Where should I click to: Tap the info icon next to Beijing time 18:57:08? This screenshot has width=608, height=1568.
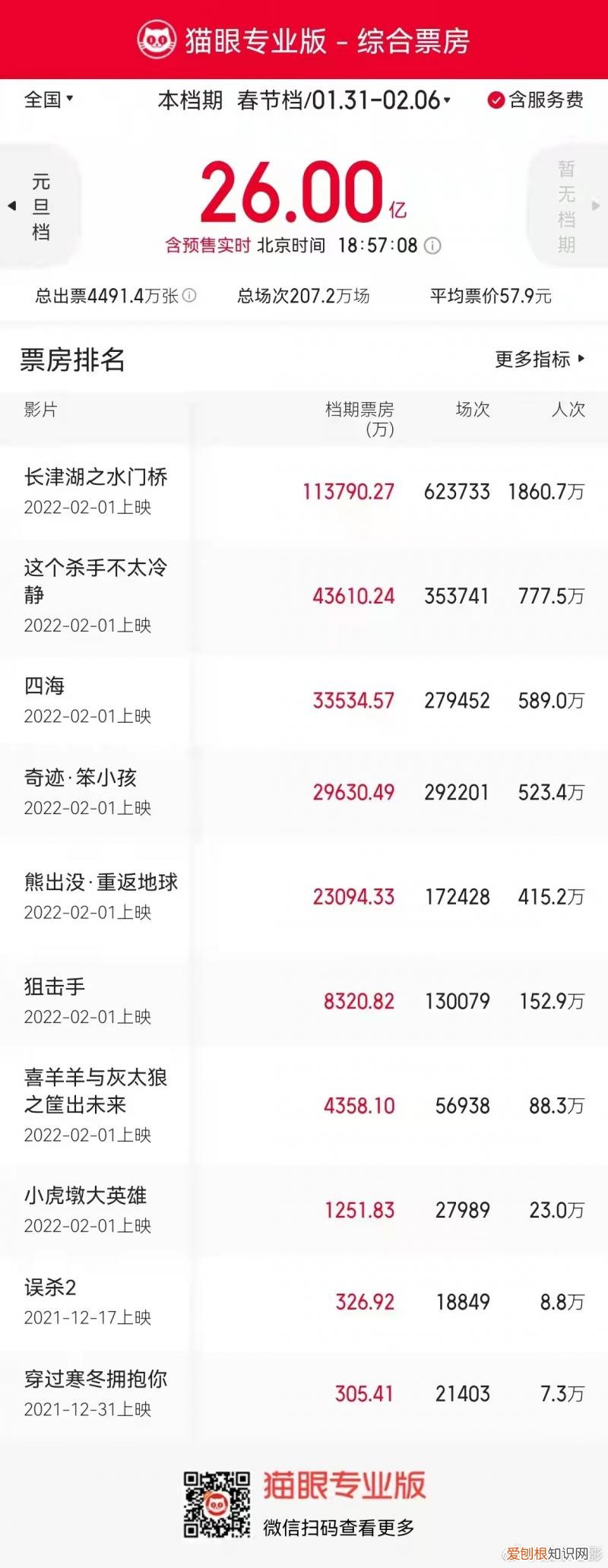[x=432, y=246]
